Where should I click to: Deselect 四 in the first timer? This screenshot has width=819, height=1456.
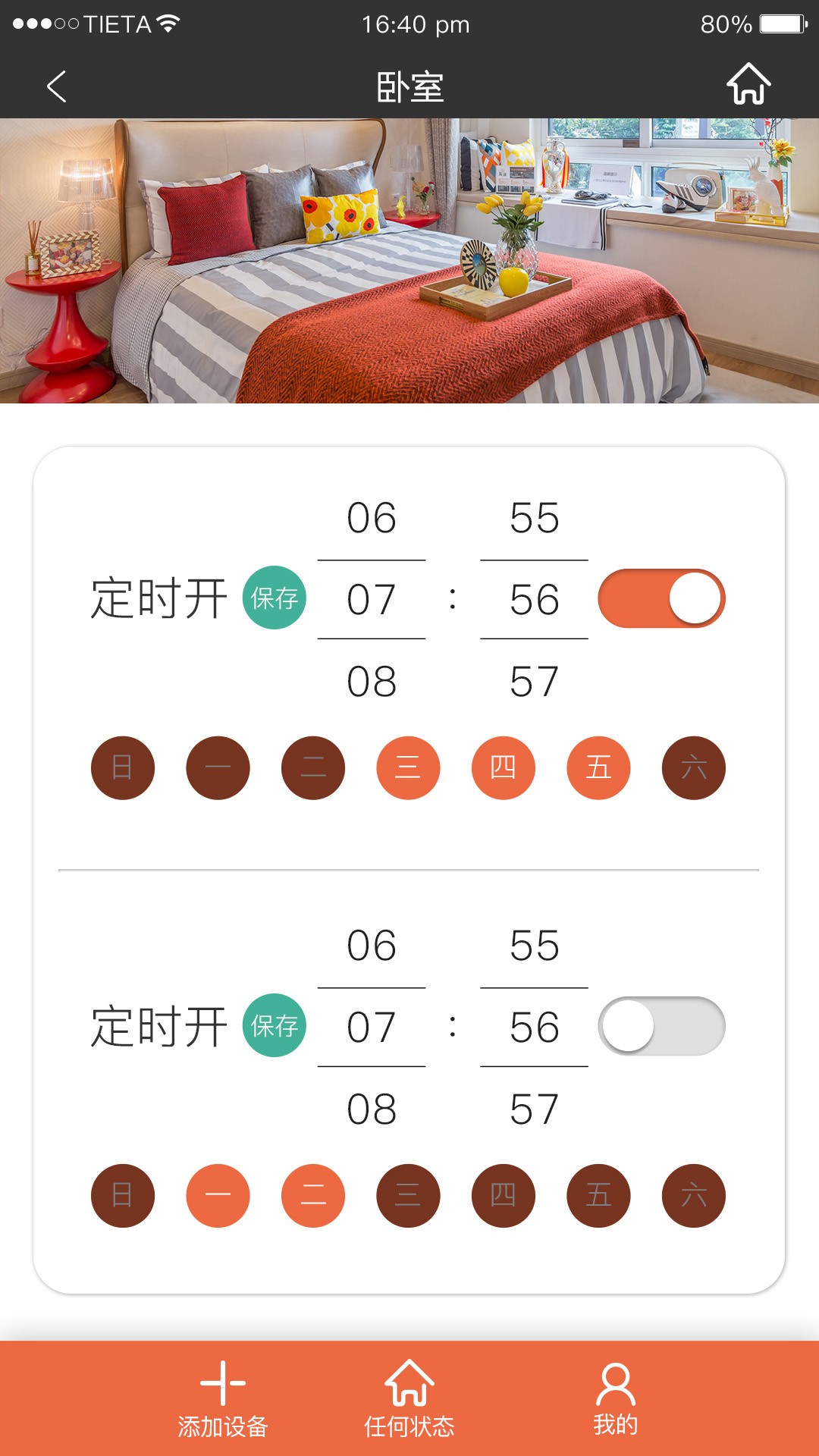(x=504, y=767)
